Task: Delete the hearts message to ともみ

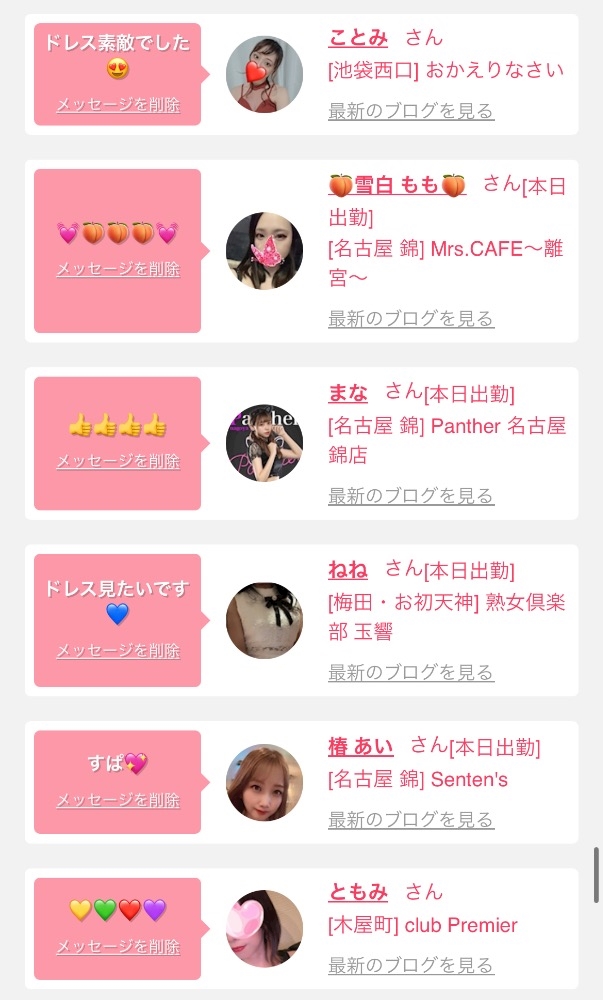Action: tap(118, 946)
